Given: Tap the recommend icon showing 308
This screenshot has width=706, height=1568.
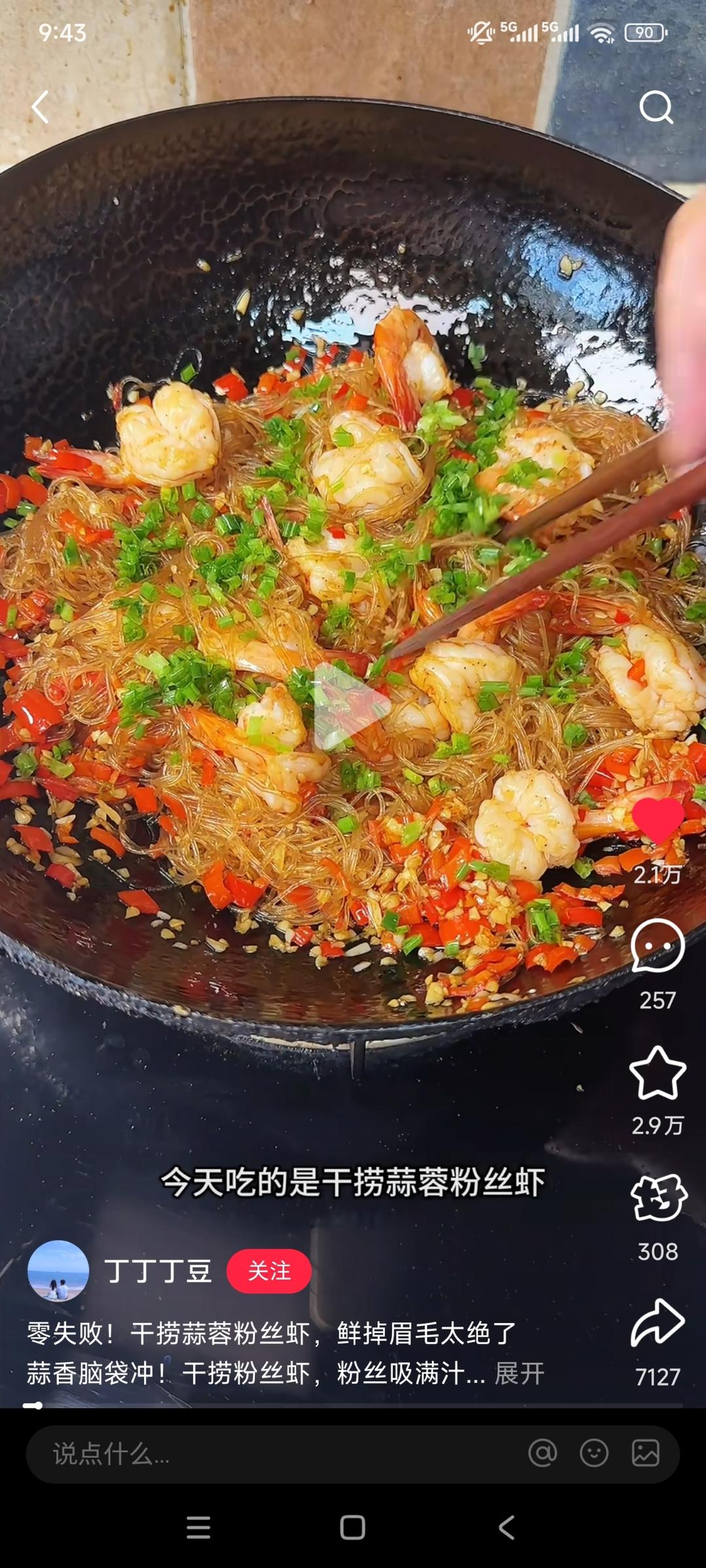Looking at the screenshot, I should [x=658, y=1198].
